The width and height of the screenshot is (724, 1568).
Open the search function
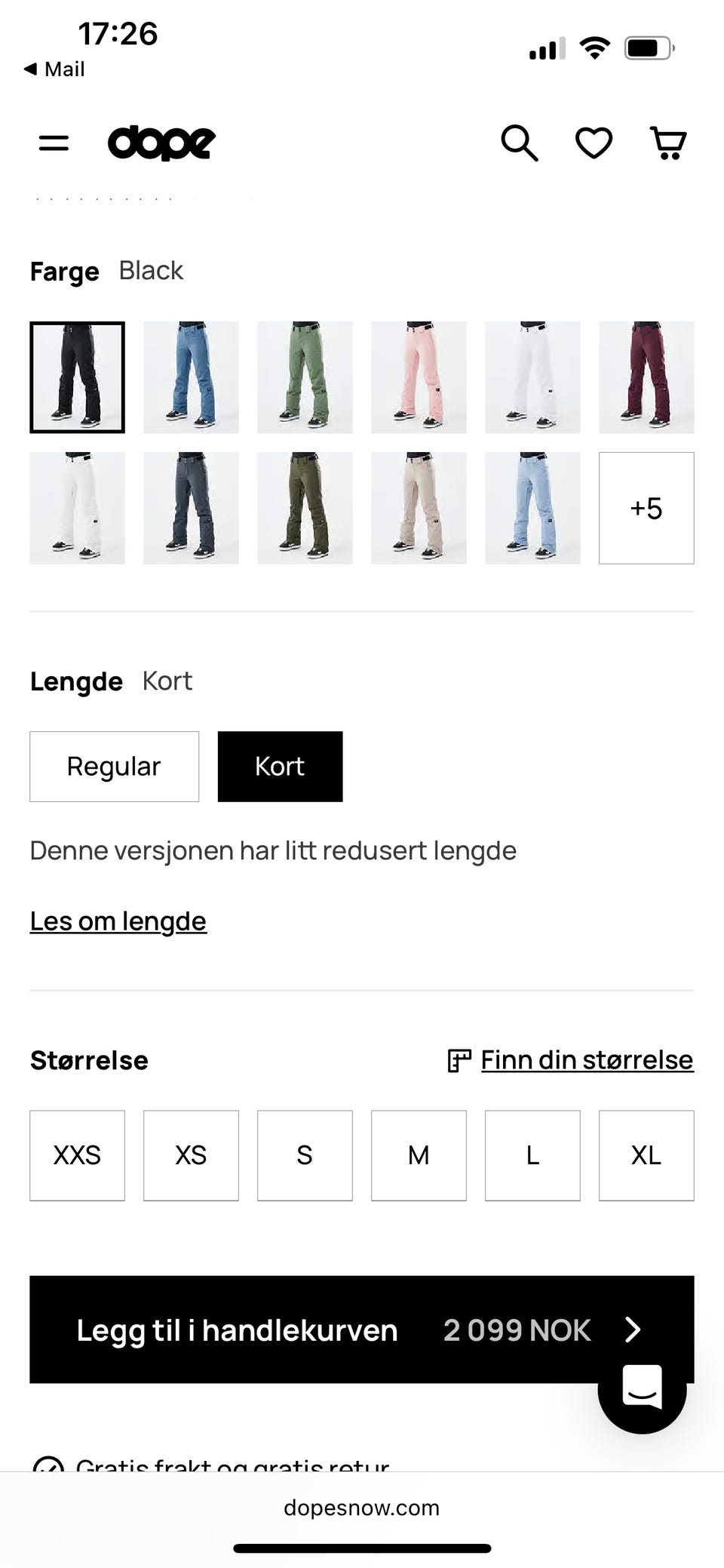tap(520, 142)
